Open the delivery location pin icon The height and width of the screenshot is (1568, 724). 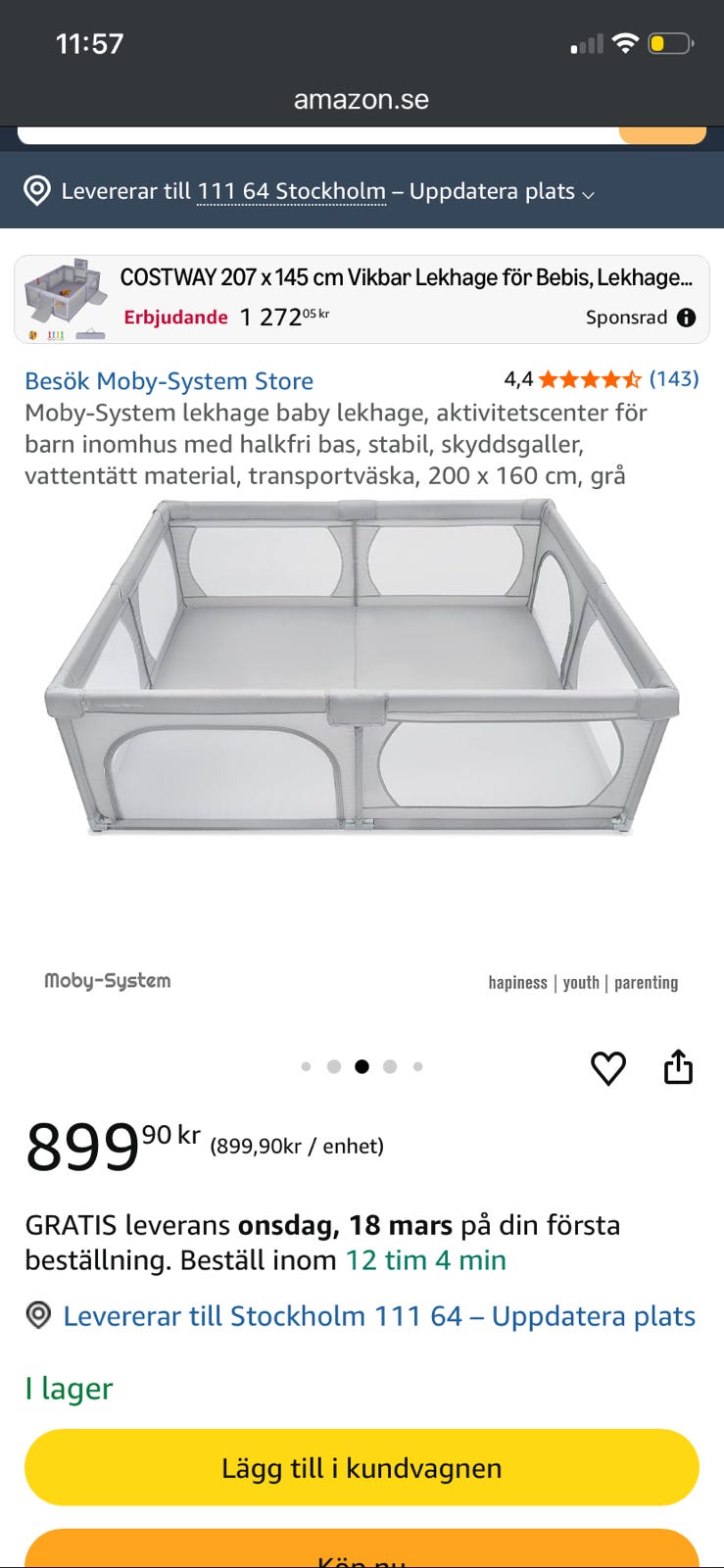tap(36, 191)
